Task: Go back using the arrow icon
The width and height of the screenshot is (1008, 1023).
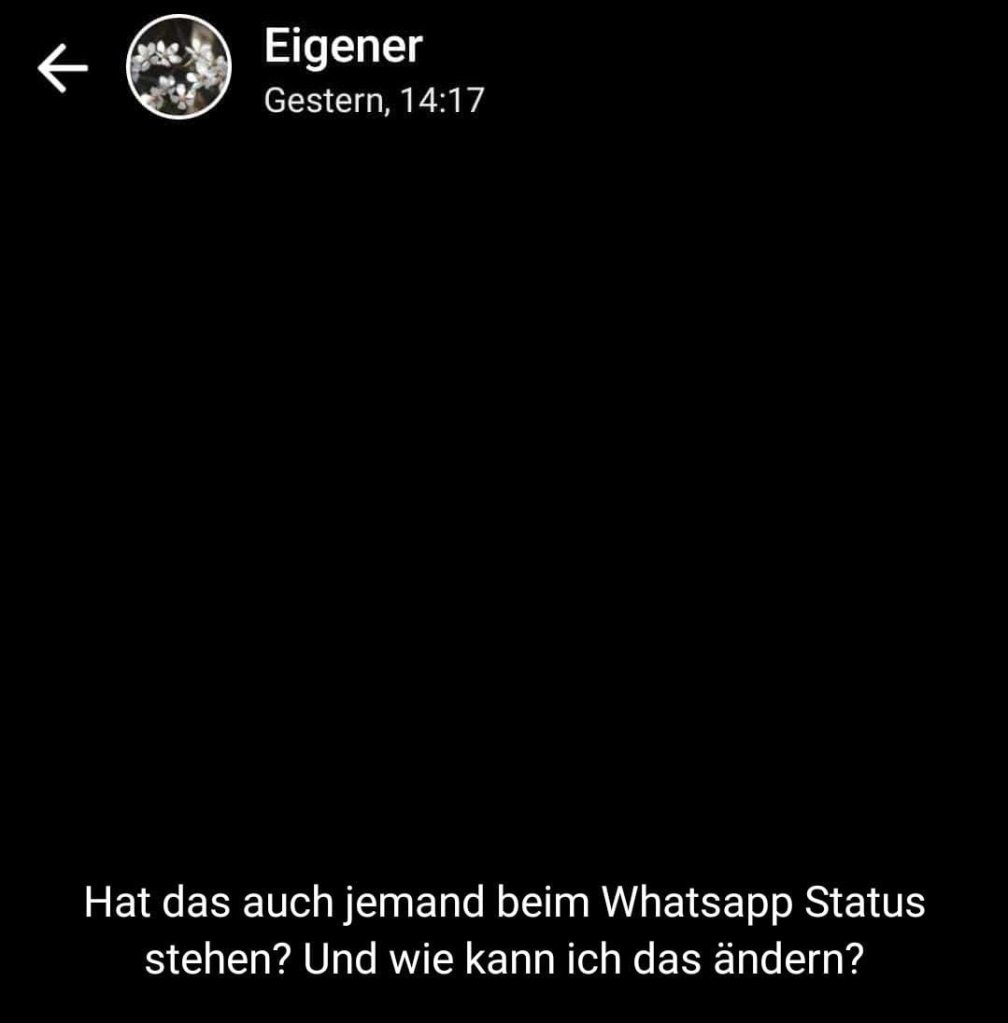Action: [62, 69]
